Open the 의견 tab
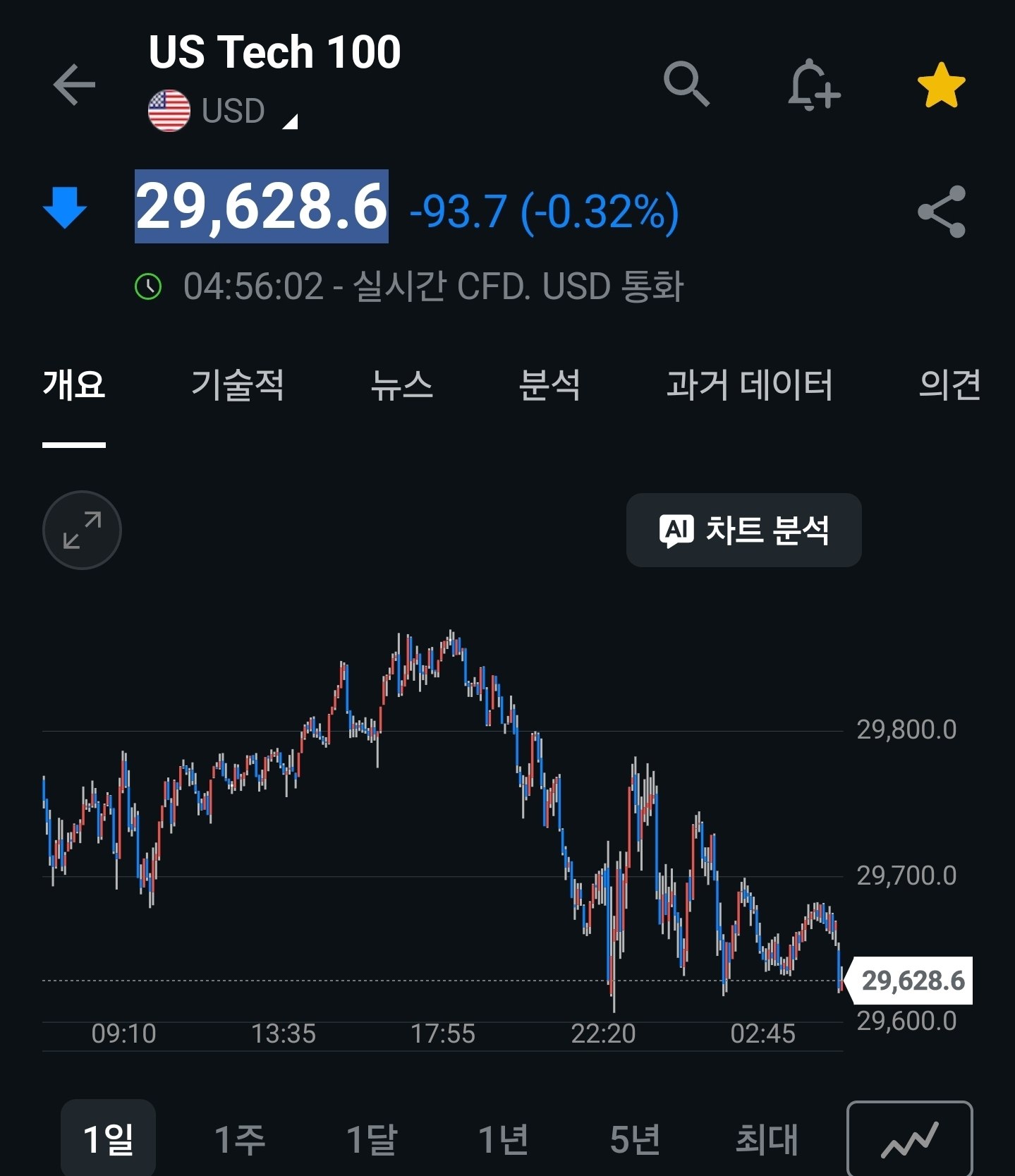The height and width of the screenshot is (1176, 1015). pyautogui.click(x=949, y=385)
